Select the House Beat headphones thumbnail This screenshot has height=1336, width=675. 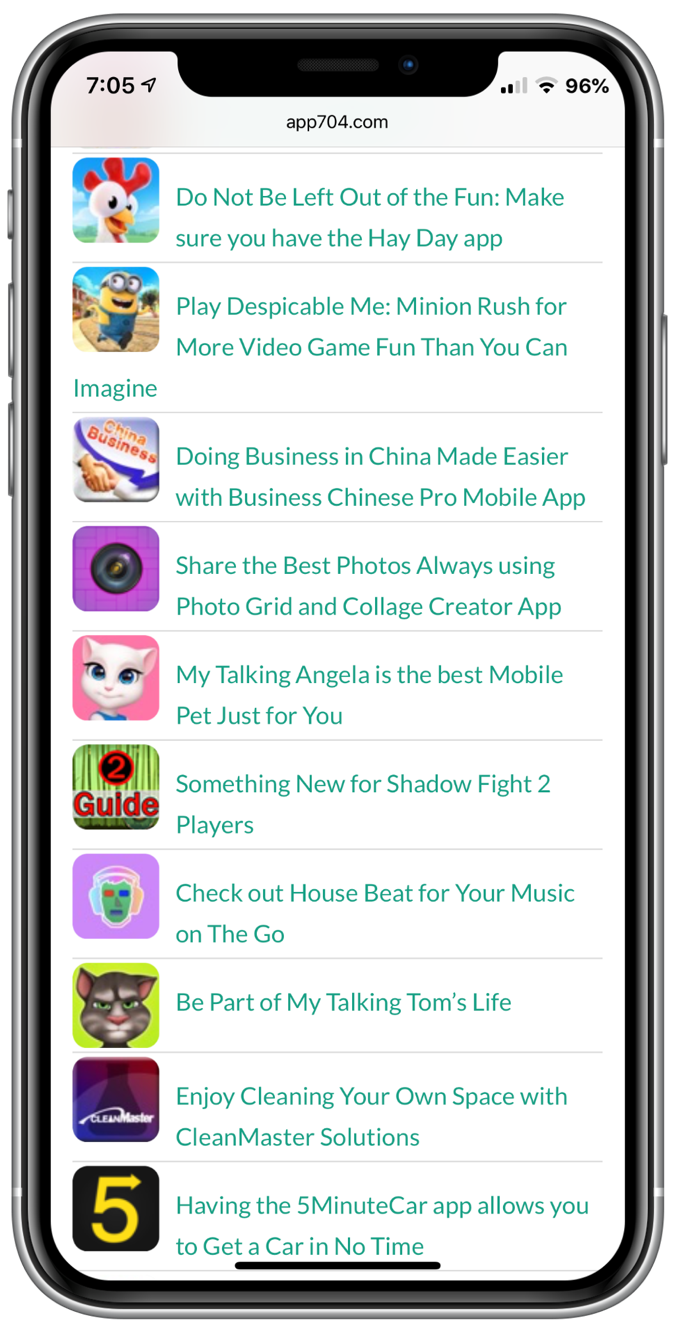[116, 896]
